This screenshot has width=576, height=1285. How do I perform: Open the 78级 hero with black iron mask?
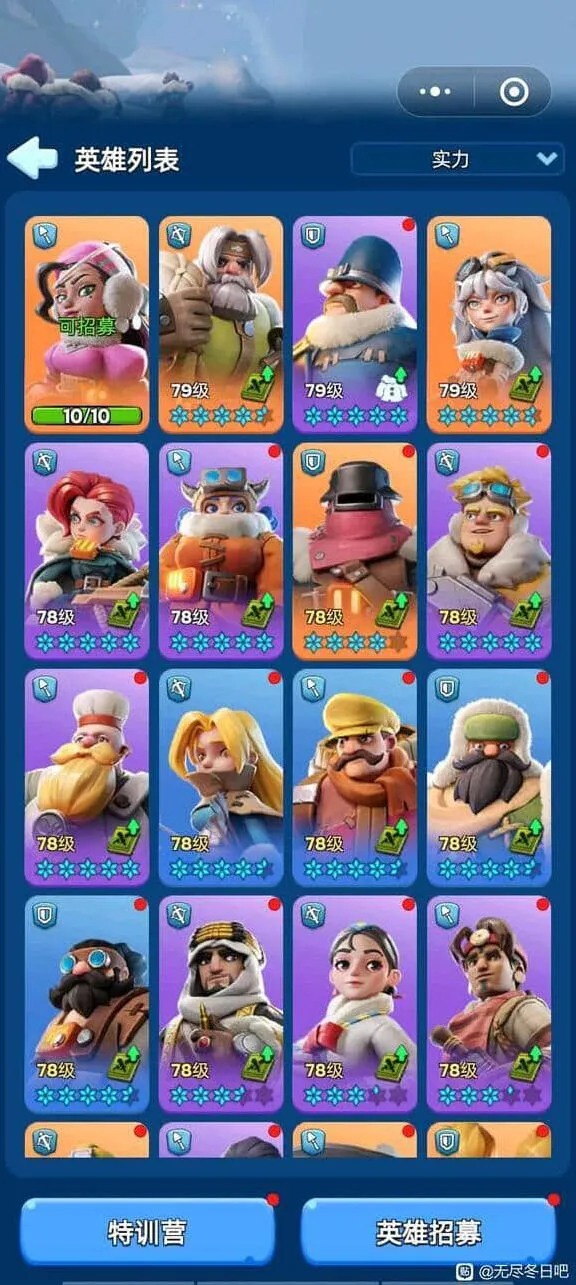(355, 551)
